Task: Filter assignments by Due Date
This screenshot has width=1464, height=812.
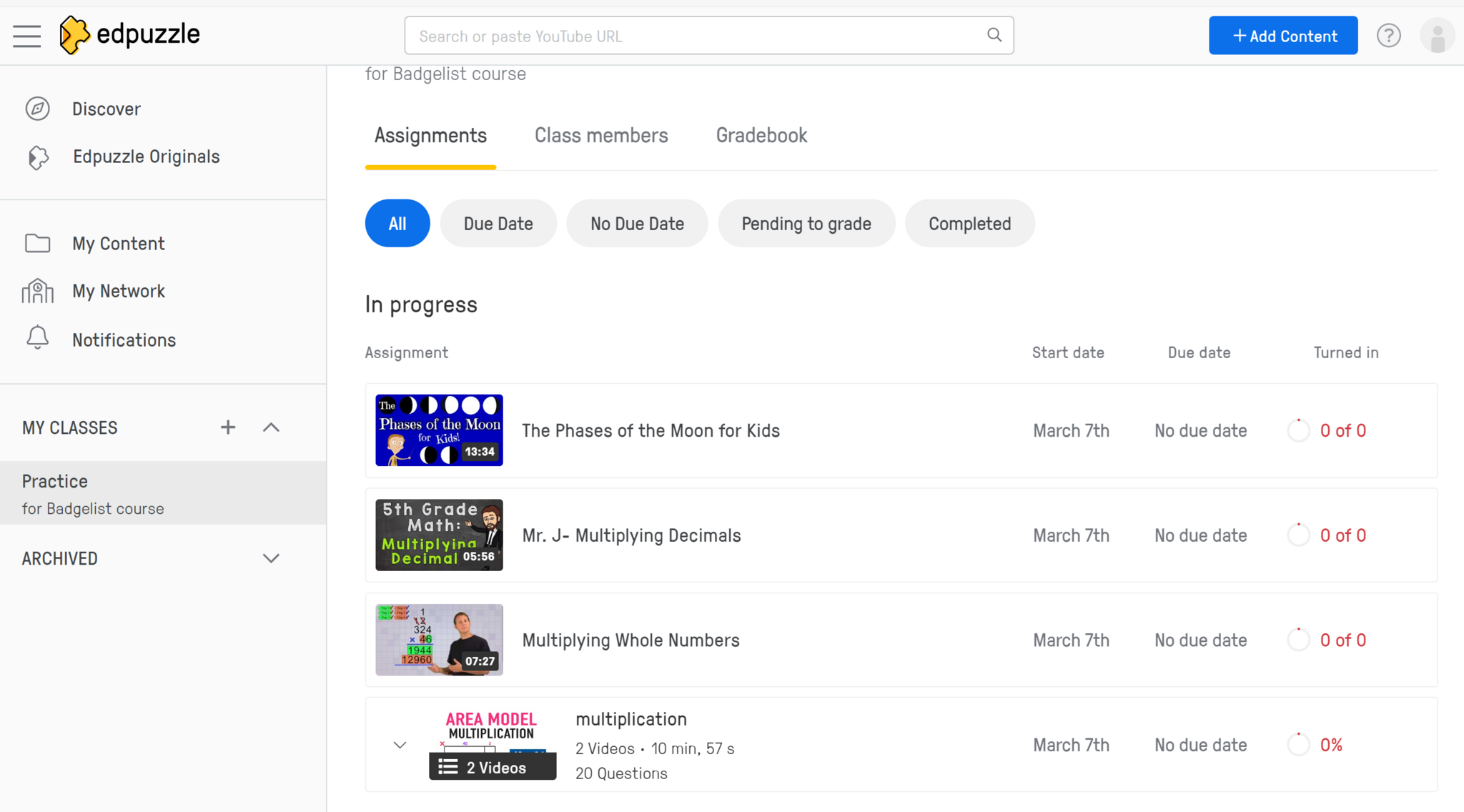Action: pos(498,224)
